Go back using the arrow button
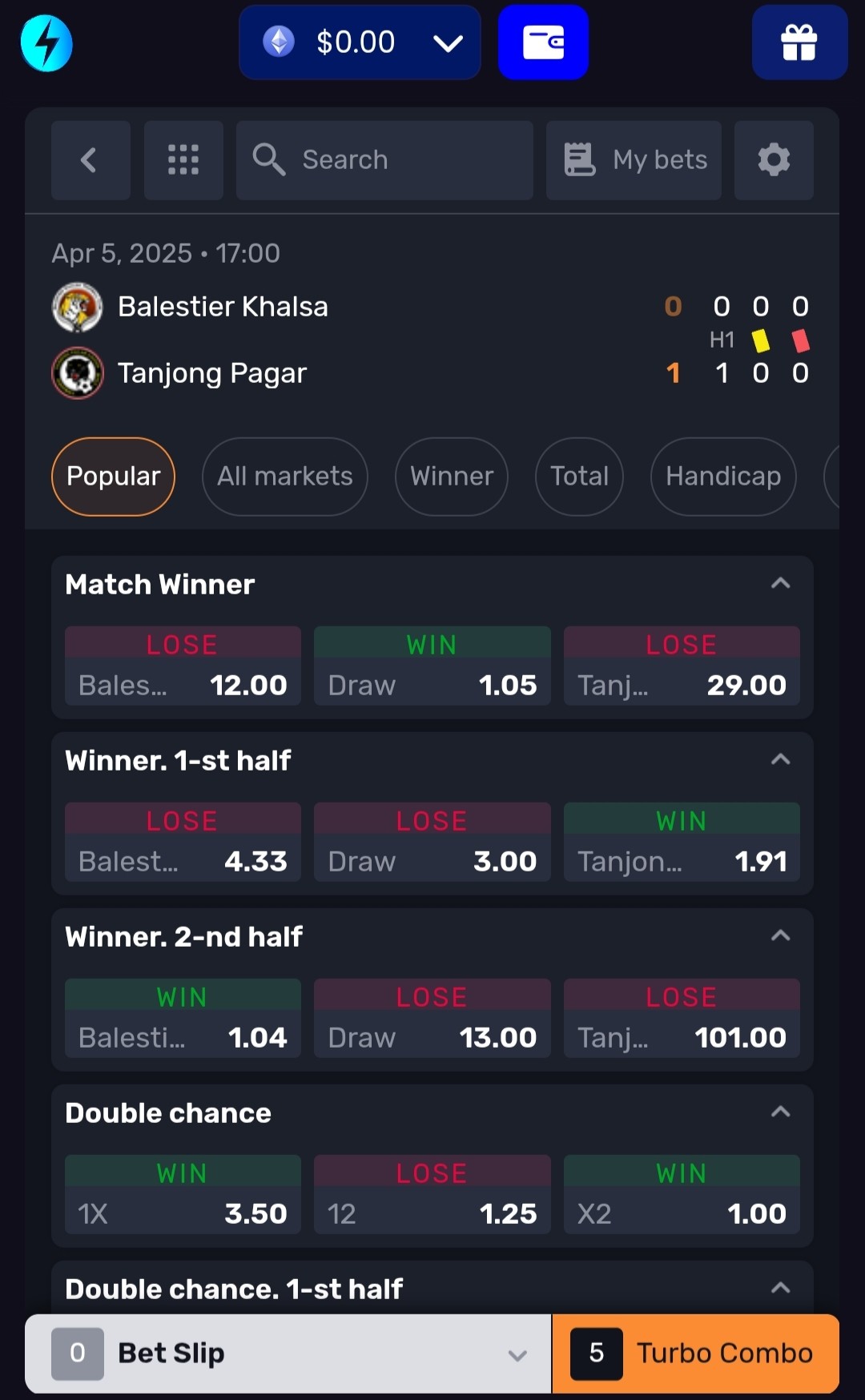 click(91, 160)
